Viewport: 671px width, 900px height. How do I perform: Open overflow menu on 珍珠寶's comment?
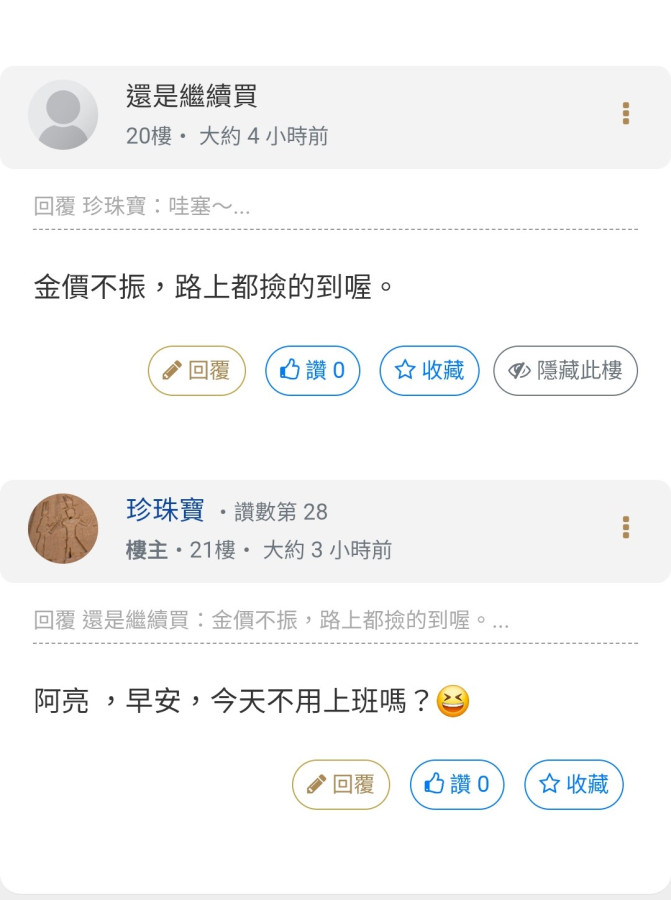[626, 527]
